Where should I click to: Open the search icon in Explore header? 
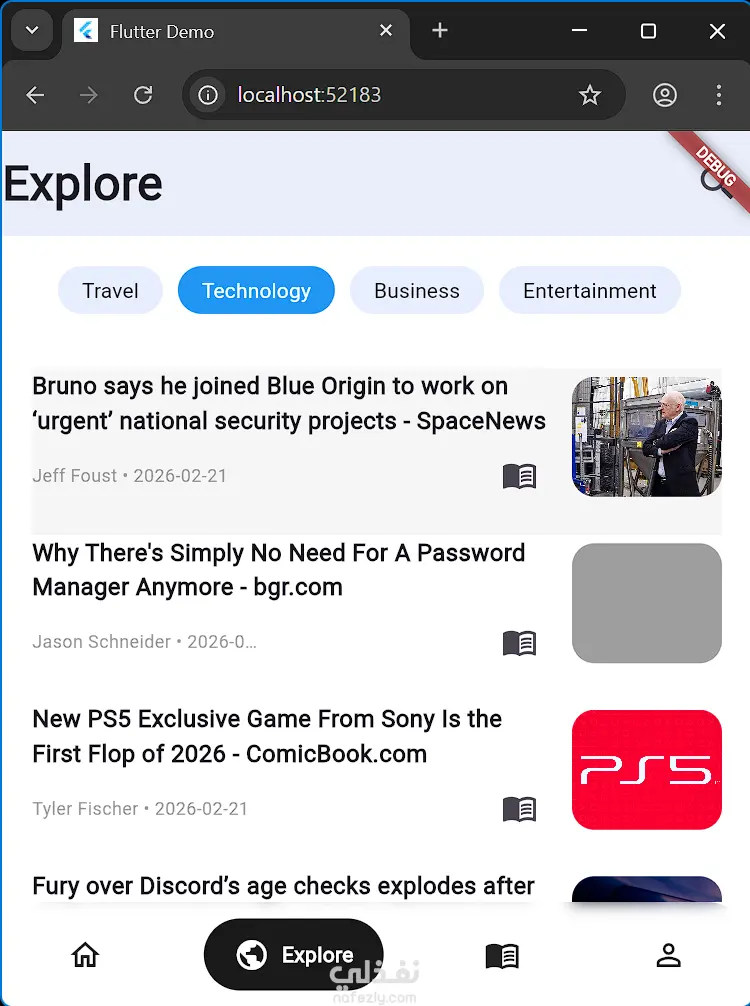(713, 184)
